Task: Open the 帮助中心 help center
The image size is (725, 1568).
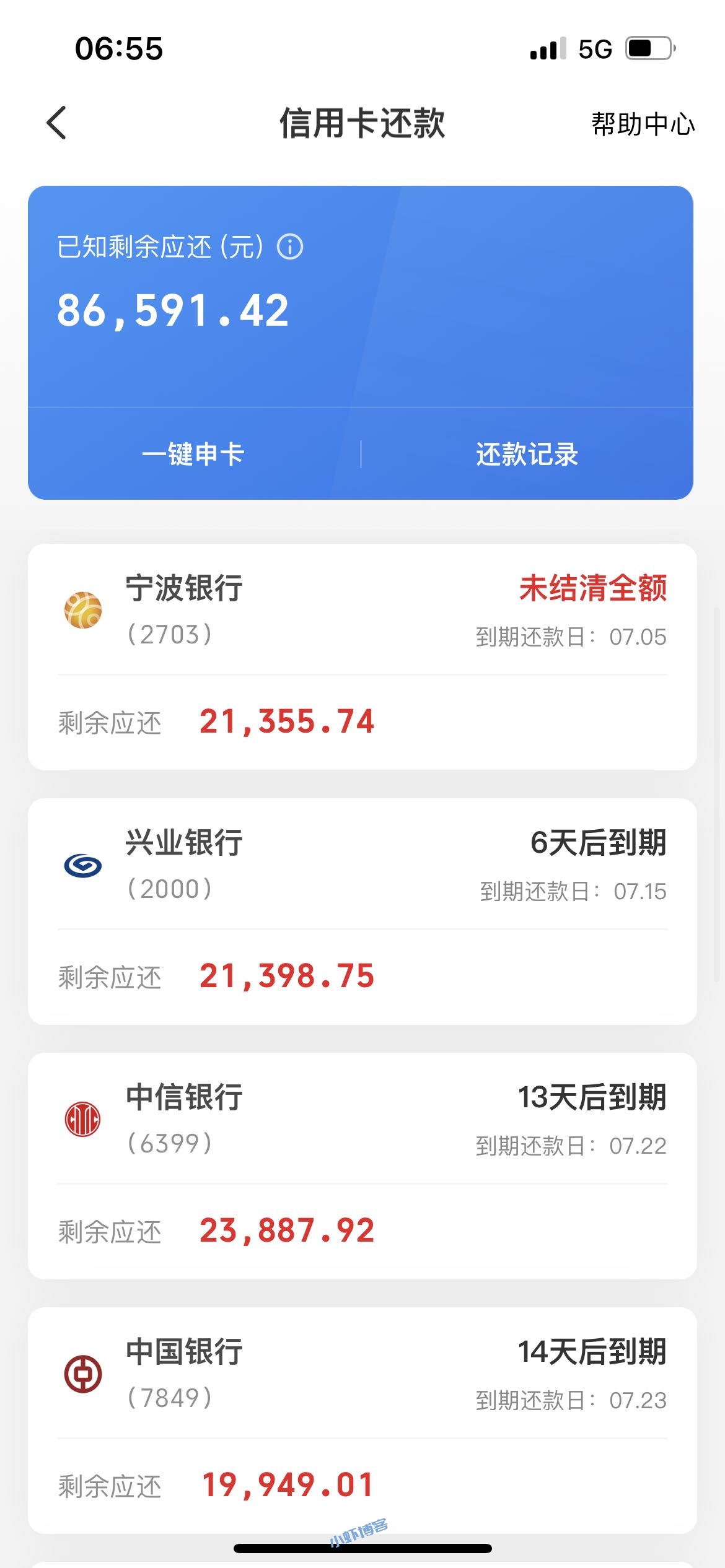Action: tap(641, 124)
